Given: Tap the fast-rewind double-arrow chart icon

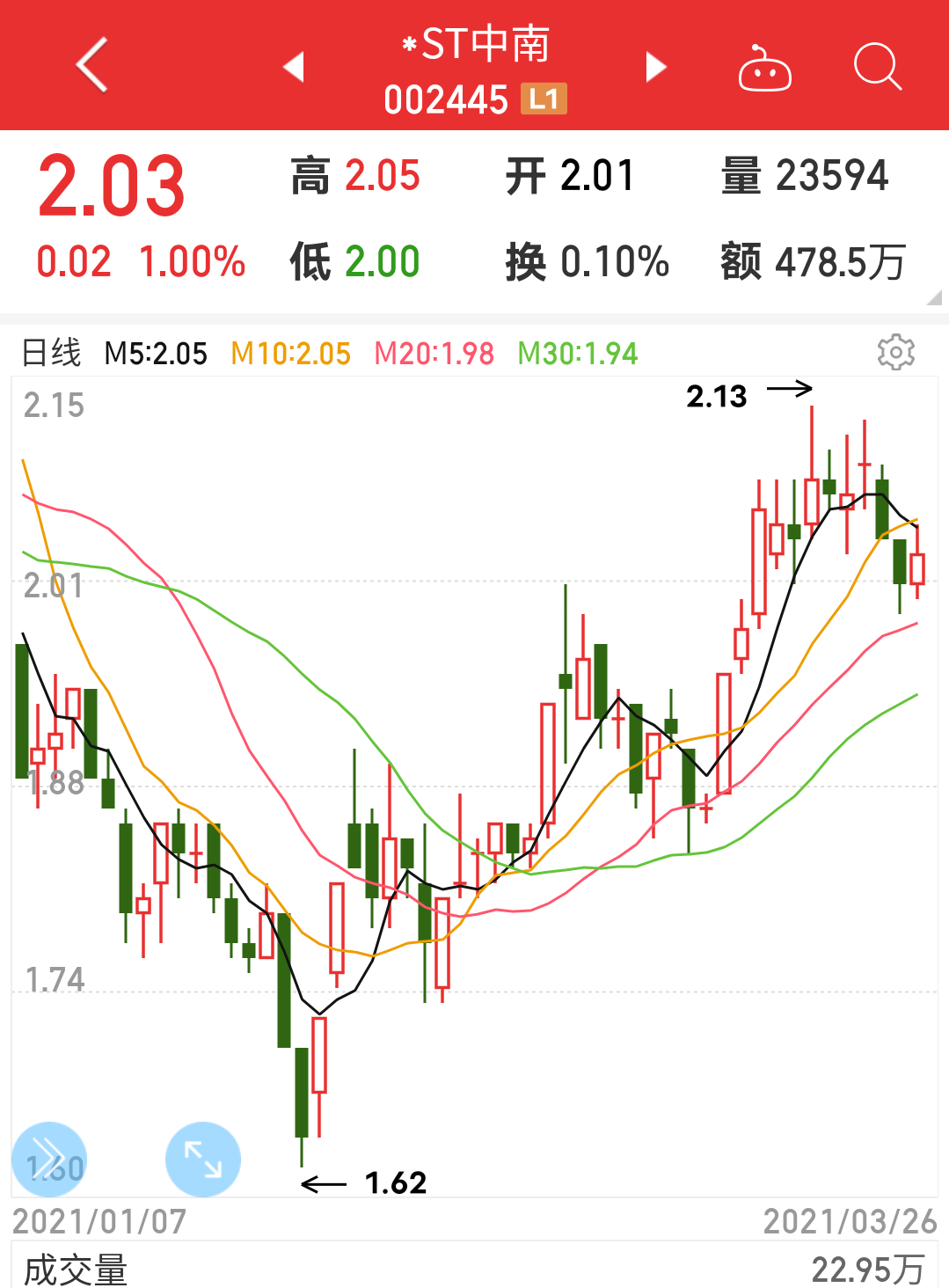Looking at the screenshot, I should (x=50, y=1160).
